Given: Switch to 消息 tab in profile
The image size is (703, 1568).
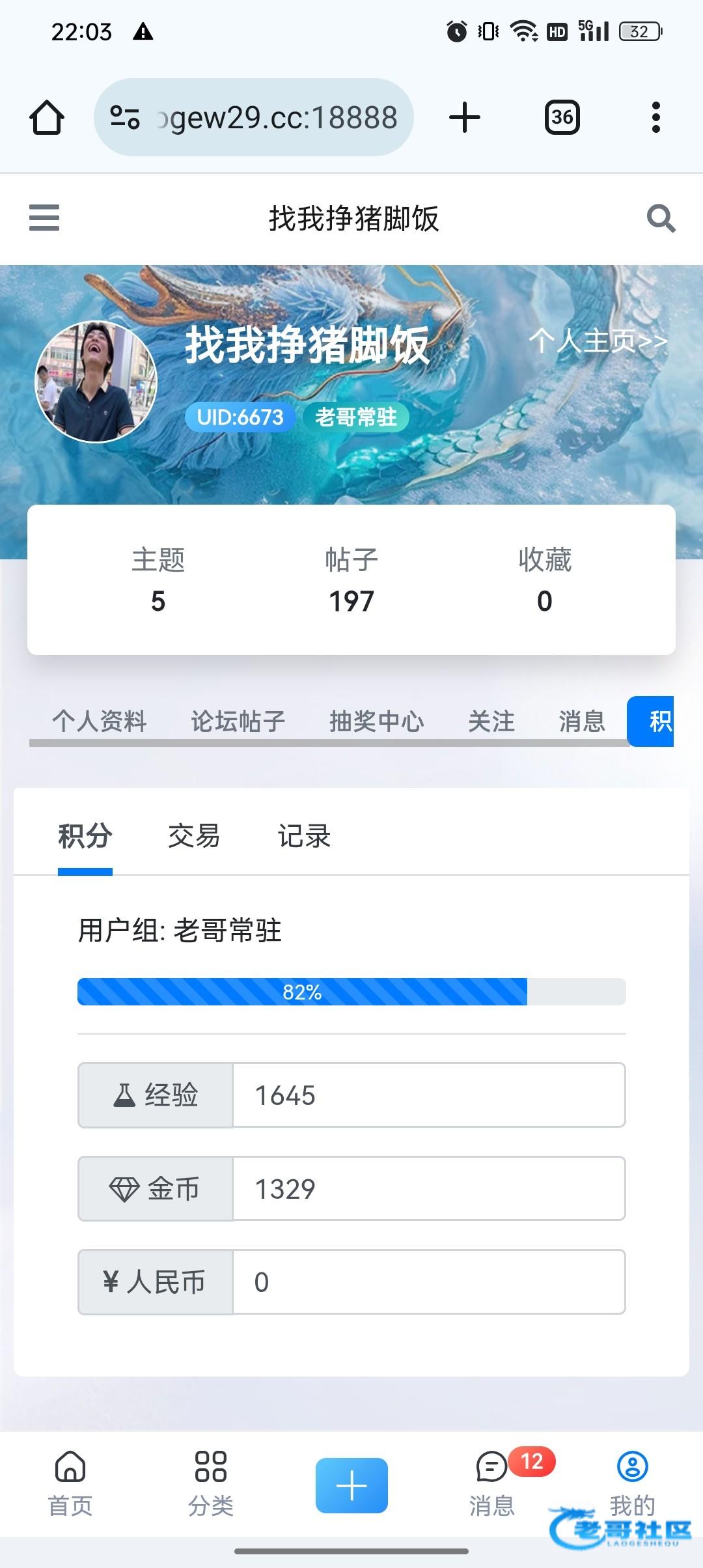Looking at the screenshot, I should click(582, 721).
